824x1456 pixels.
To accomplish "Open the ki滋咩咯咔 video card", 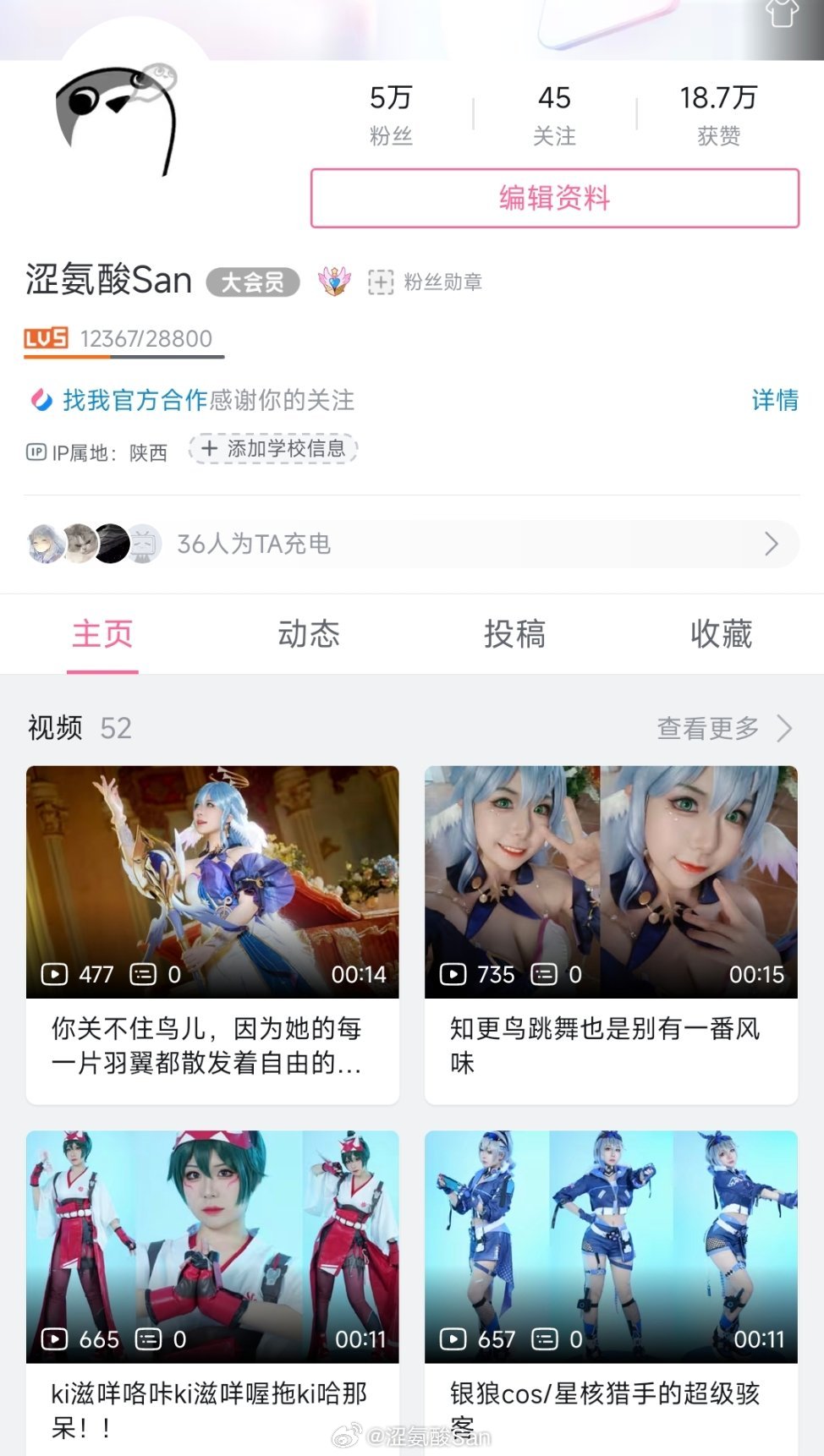I will [212, 1247].
